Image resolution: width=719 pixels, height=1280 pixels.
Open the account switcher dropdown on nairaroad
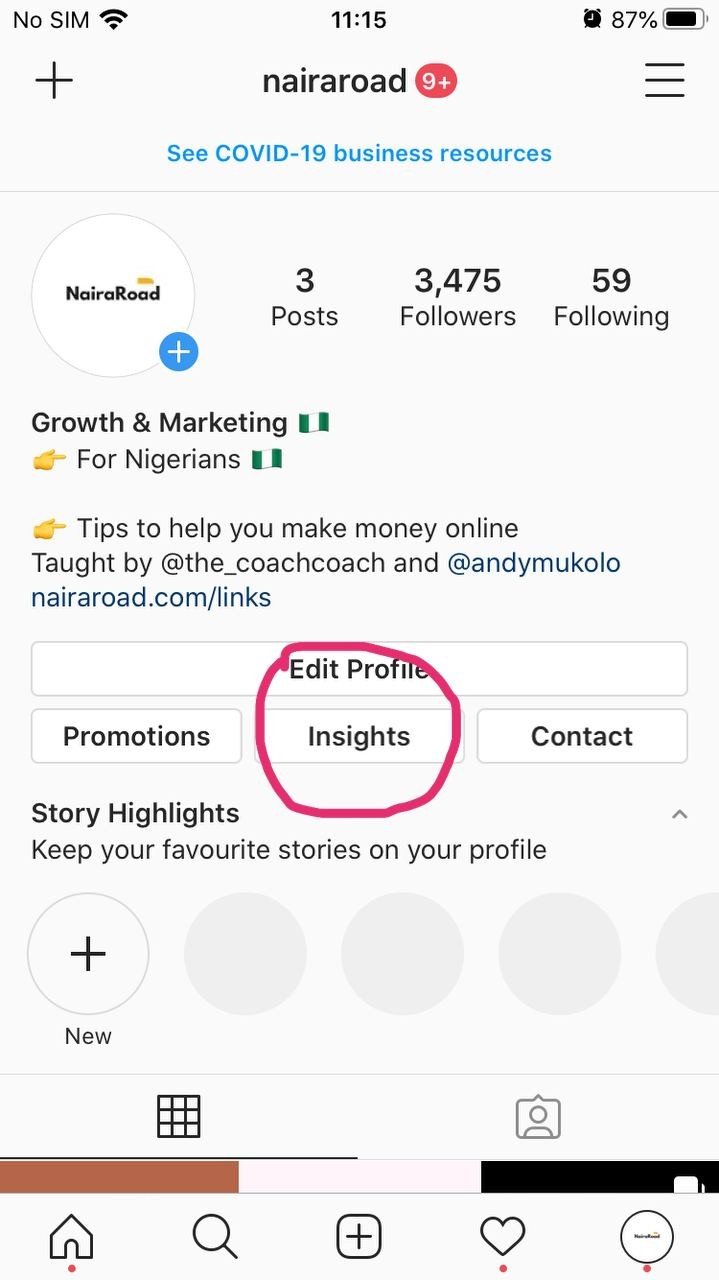tap(335, 81)
